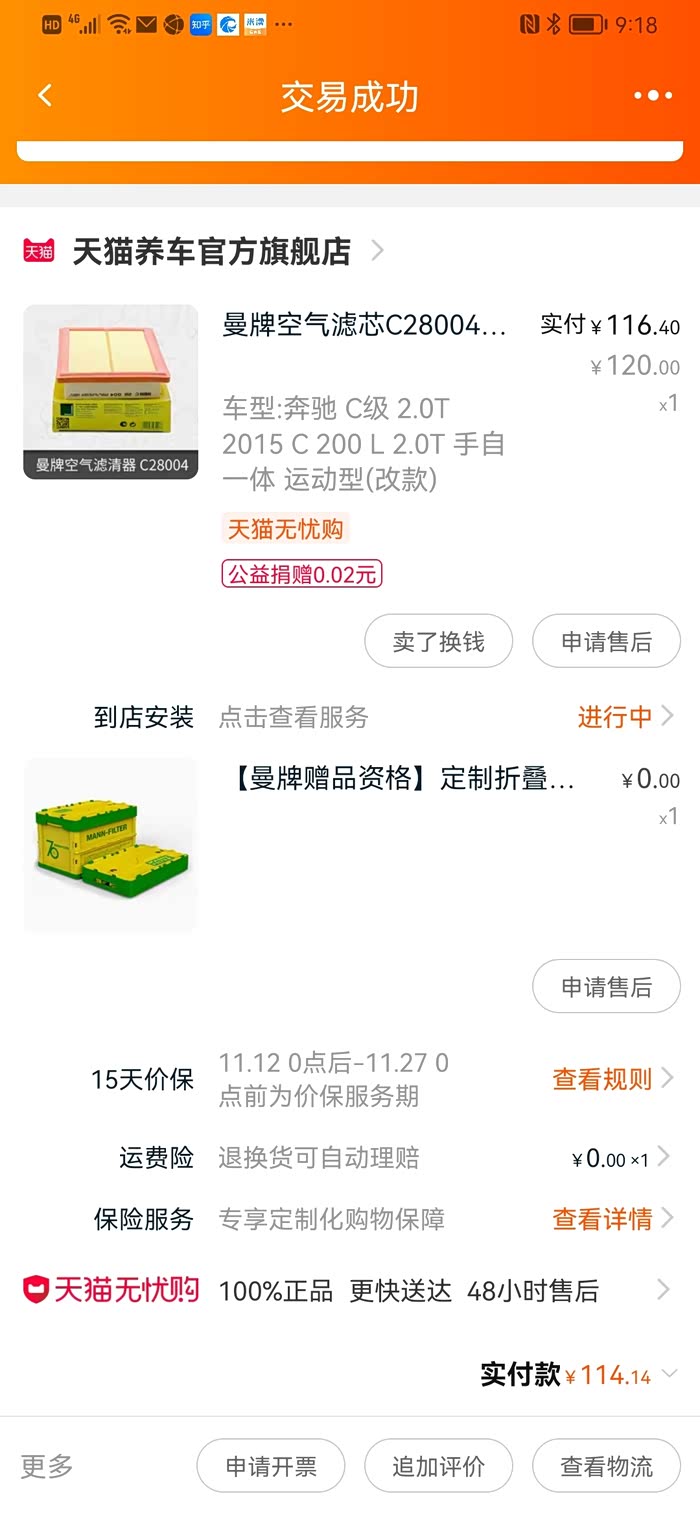The height and width of the screenshot is (1516, 700).
Task: Open the 运费险 row
Action: click(380, 1158)
